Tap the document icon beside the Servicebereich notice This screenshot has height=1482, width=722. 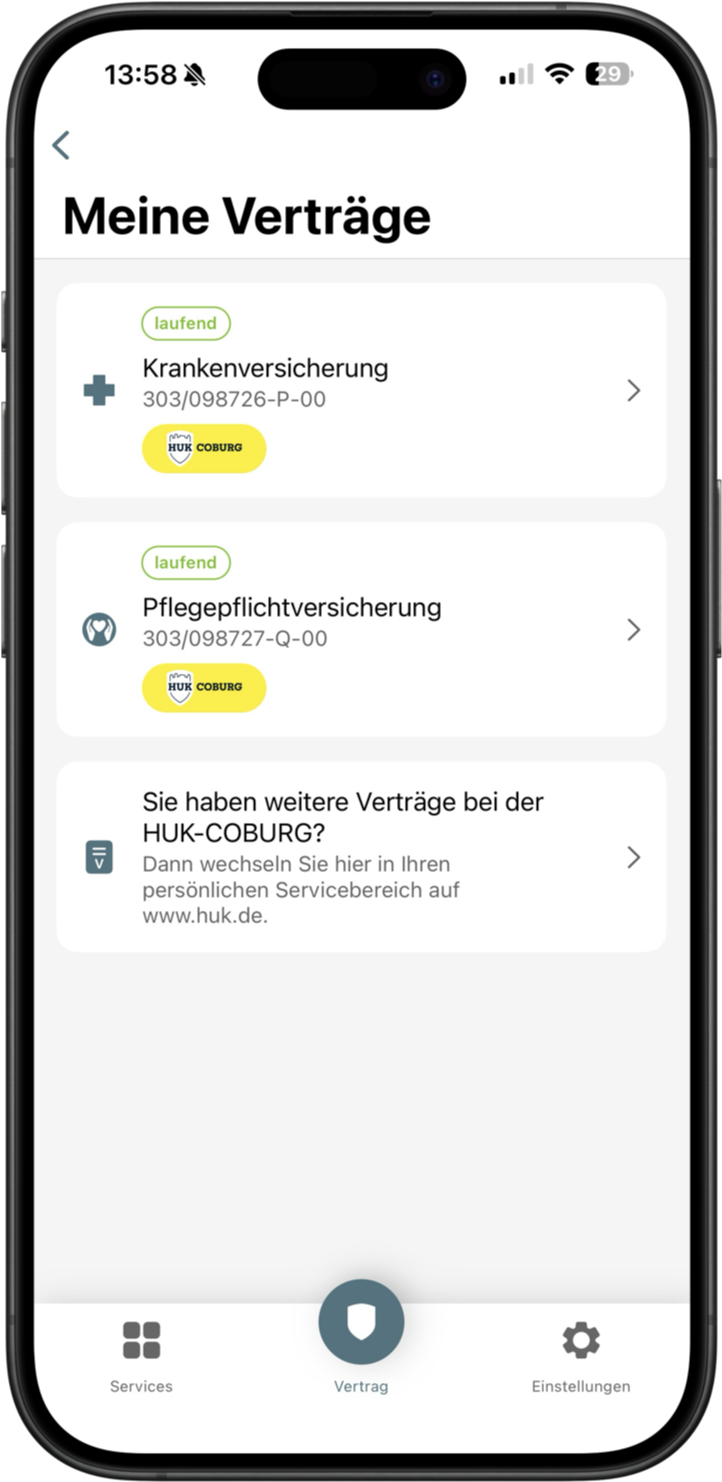[97, 857]
